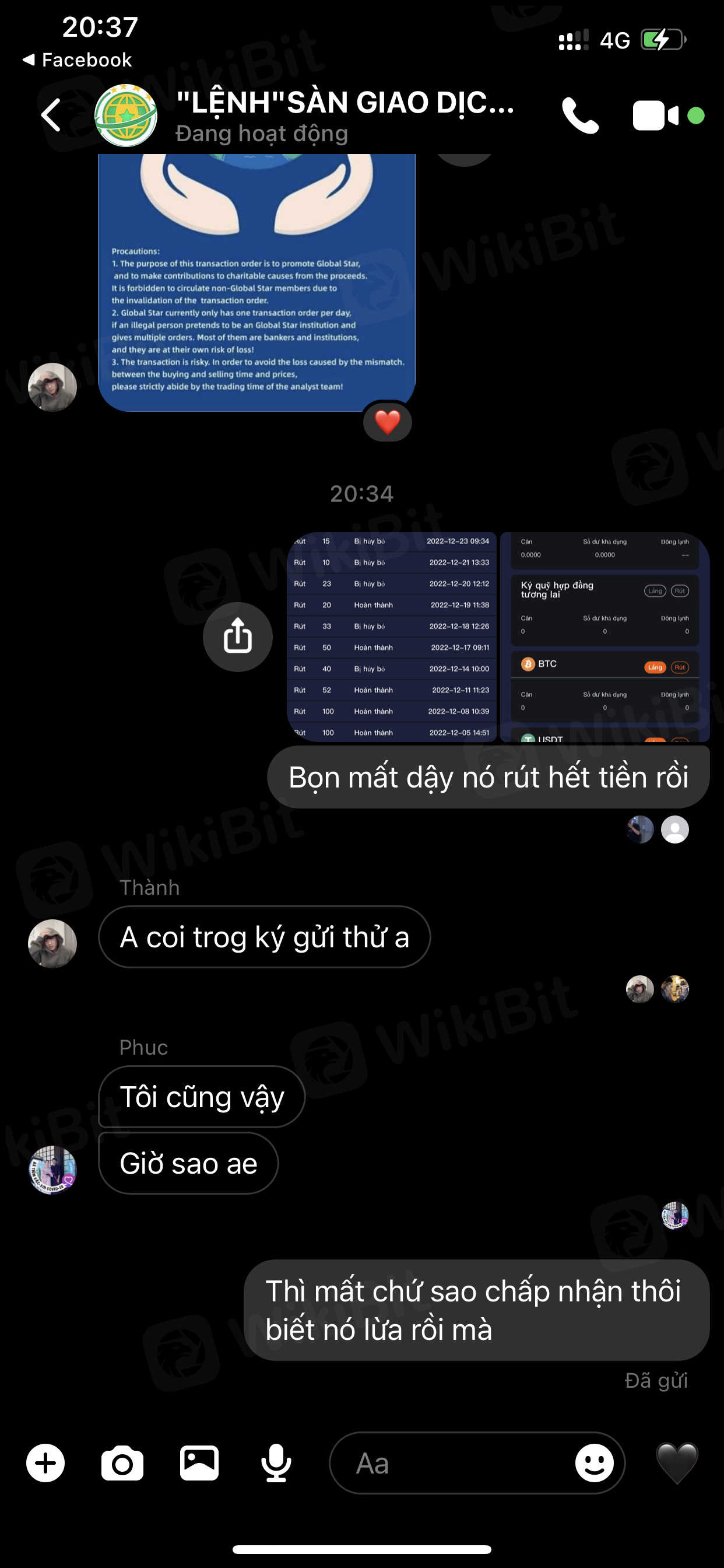The width and height of the screenshot is (724, 1568).
Task: Record a voice message
Action: tap(276, 1462)
